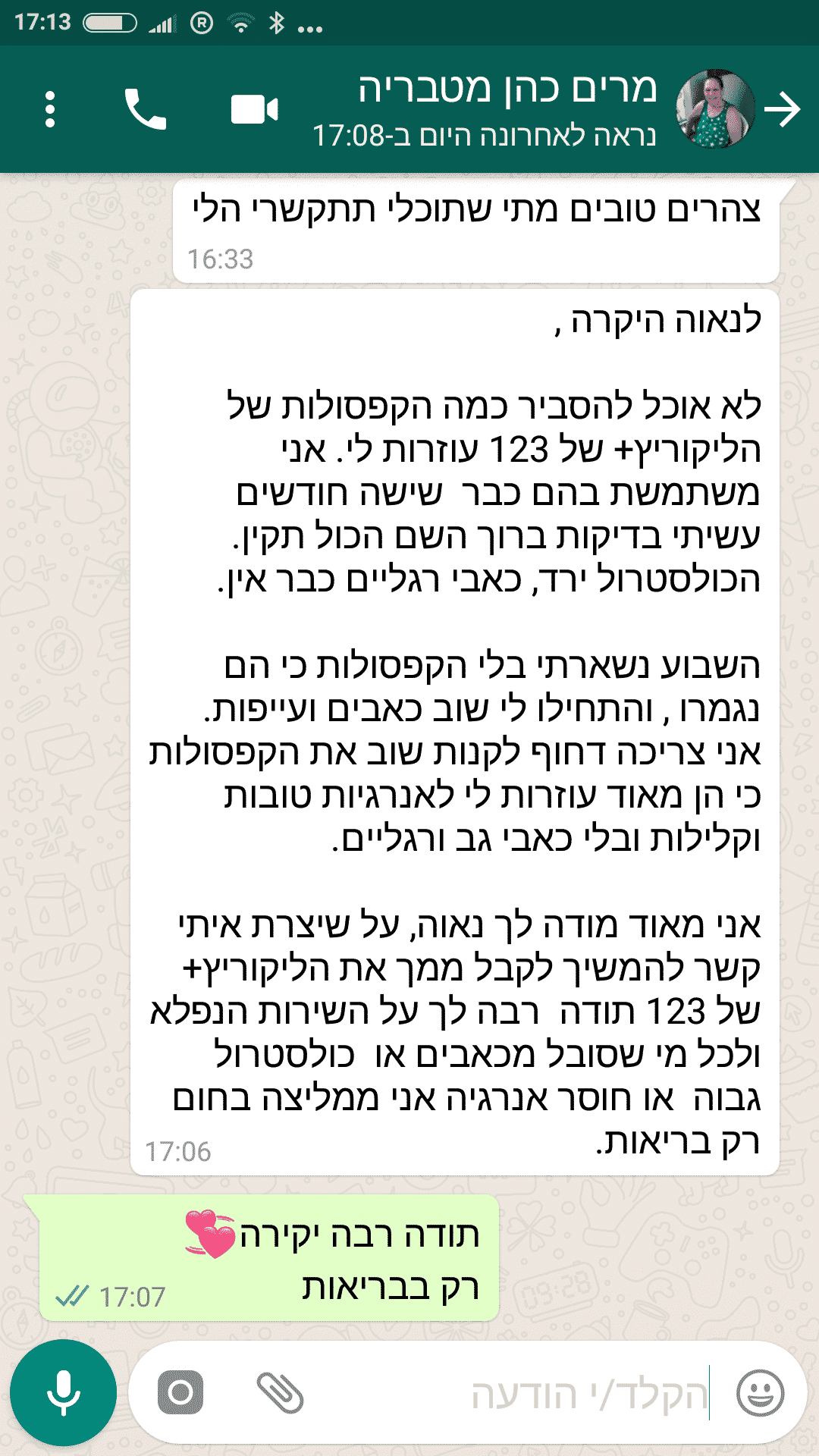
Task: Start a voice call with מרים כהן
Action: (x=145, y=110)
